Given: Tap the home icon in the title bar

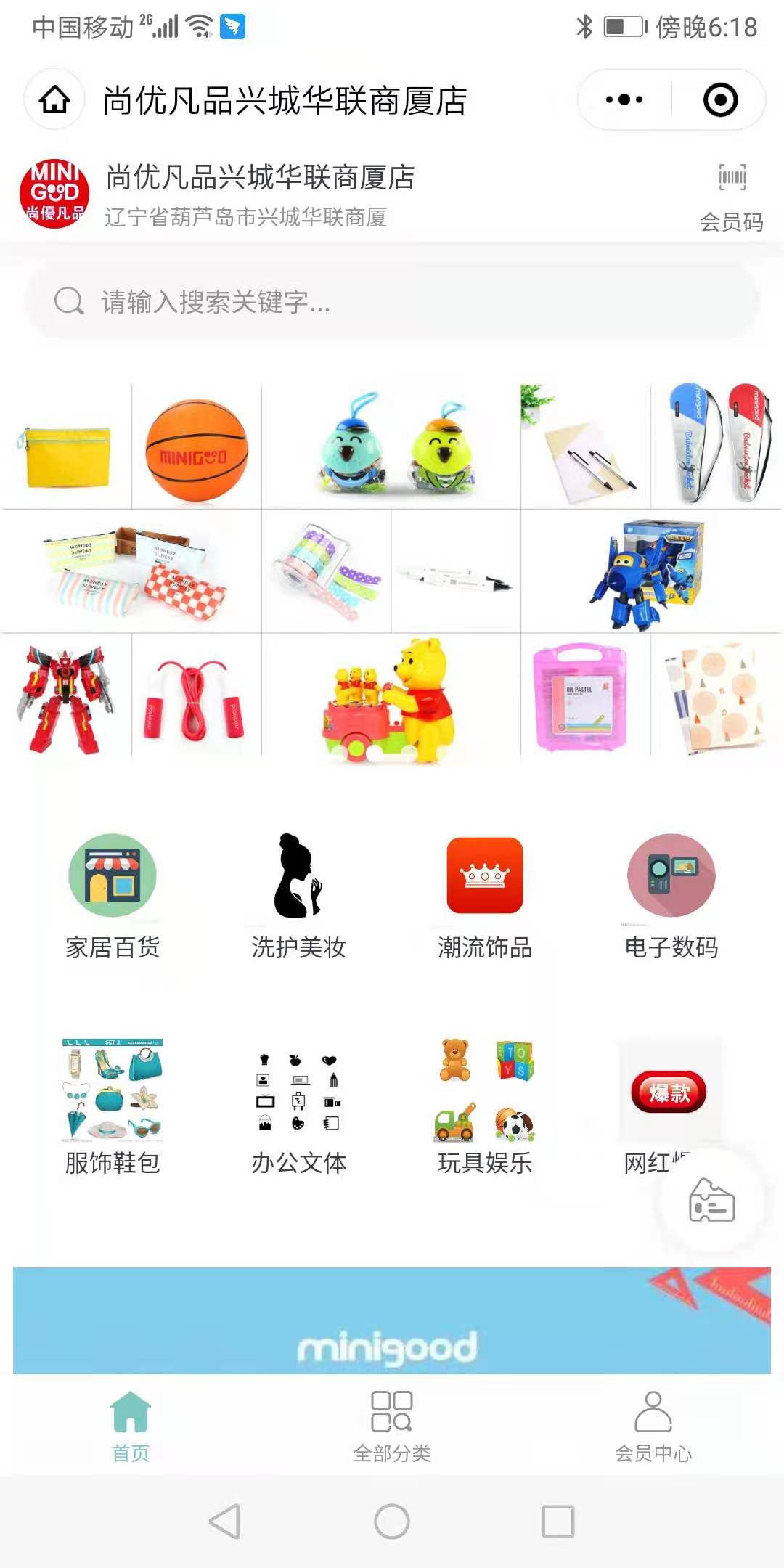Looking at the screenshot, I should point(54,99).
